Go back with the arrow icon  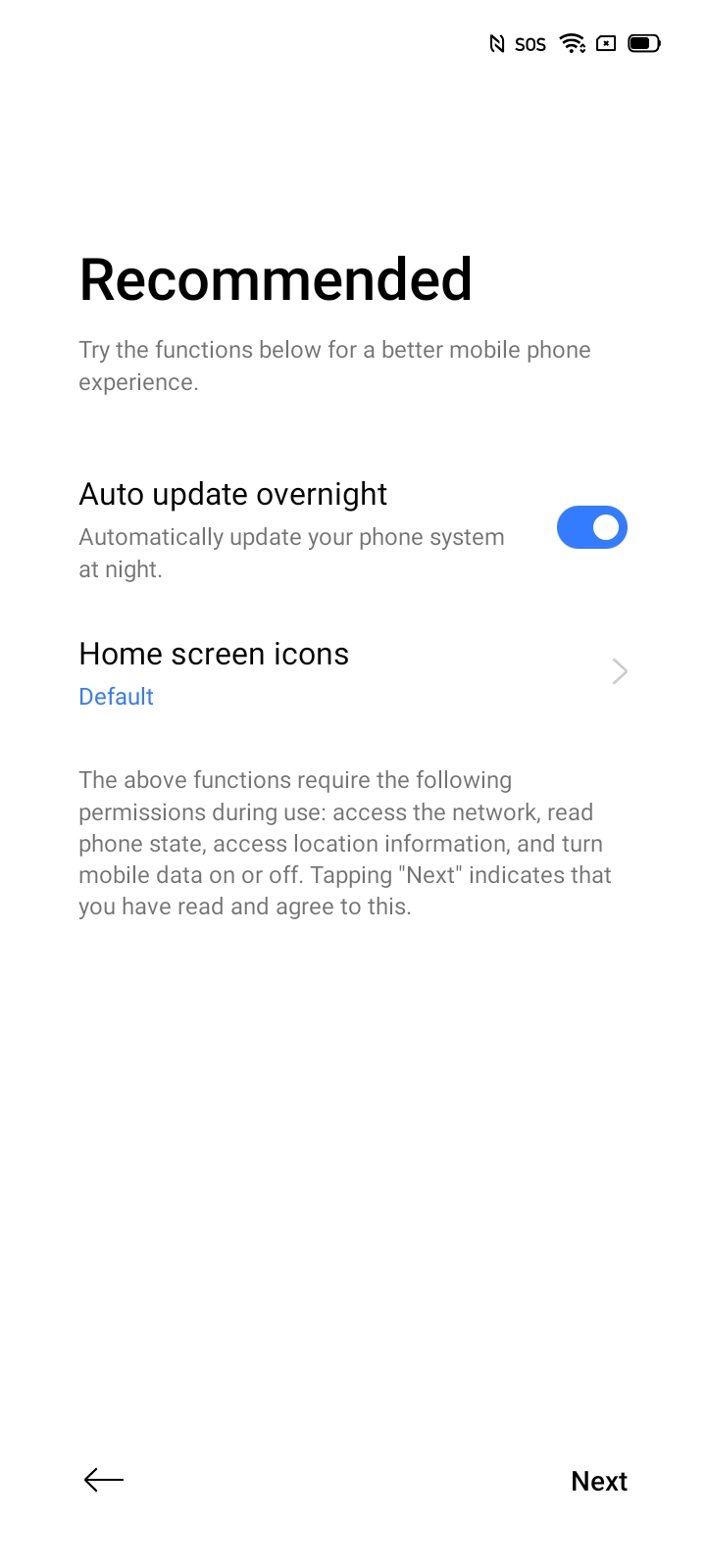tap(104, 1480)
